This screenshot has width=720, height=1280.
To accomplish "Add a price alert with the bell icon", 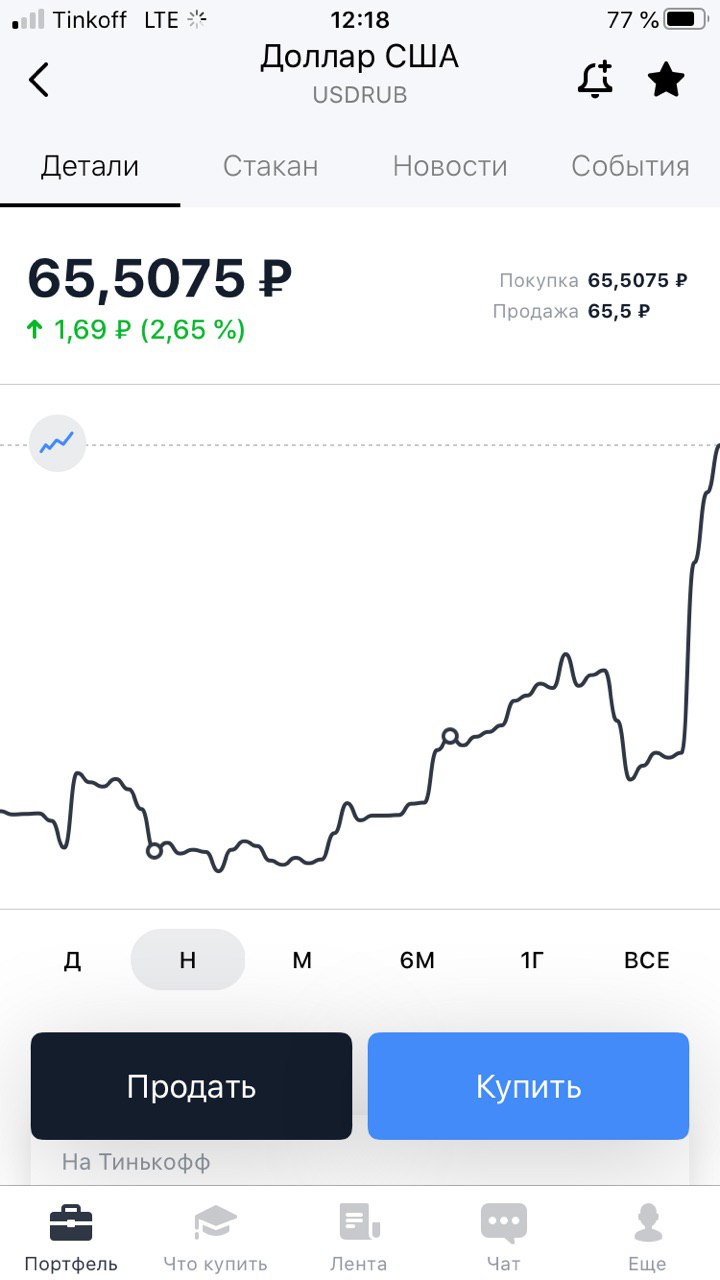I will pyautogui.click(x=595, y=79).
